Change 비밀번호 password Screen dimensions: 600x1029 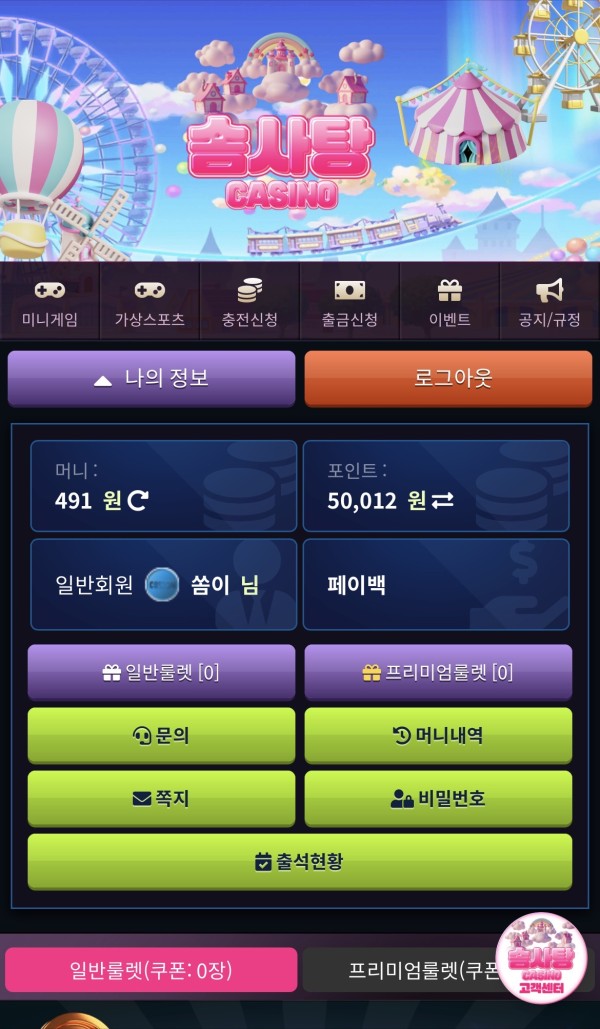click(x=438, y=798)
